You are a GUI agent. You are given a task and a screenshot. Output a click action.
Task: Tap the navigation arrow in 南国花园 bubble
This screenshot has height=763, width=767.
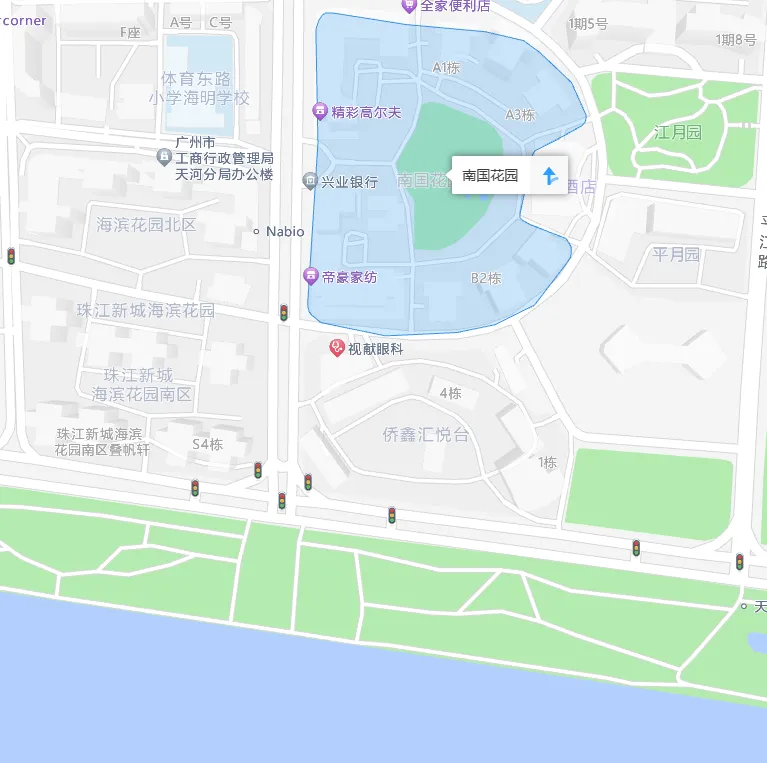550,176
